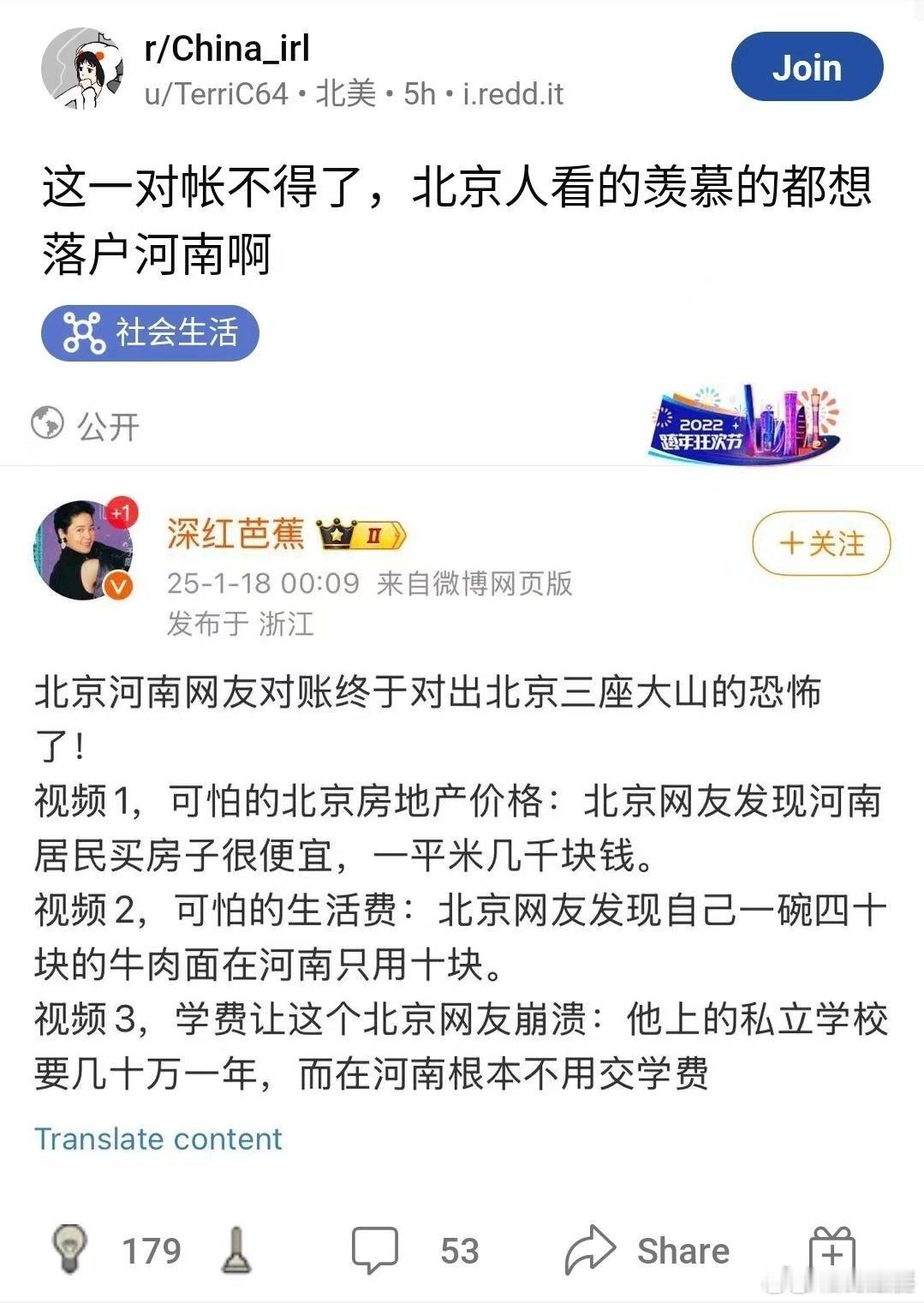Click username 深红芭蕉
The height and width of the screenshot is (1303, 924).
(x=237, y=531)
